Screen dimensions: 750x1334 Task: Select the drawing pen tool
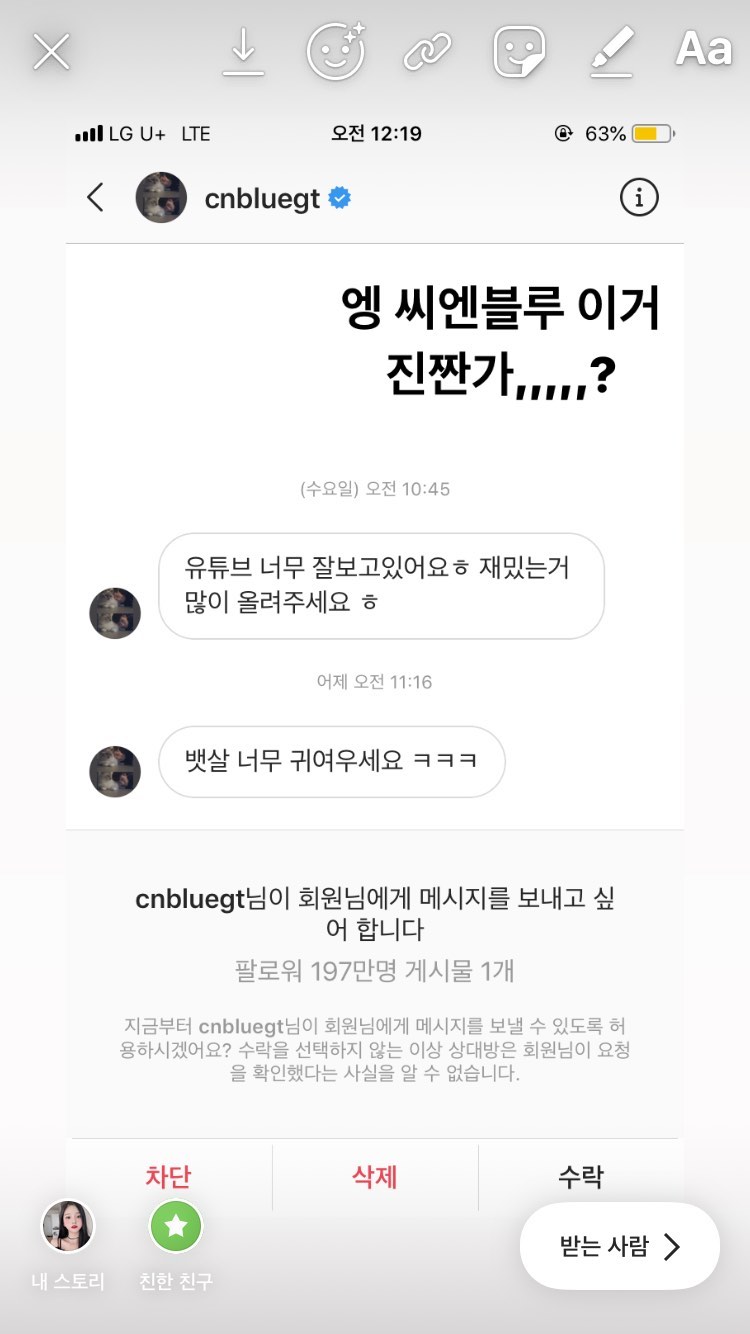pyautogui.click(x=611, y=51)
